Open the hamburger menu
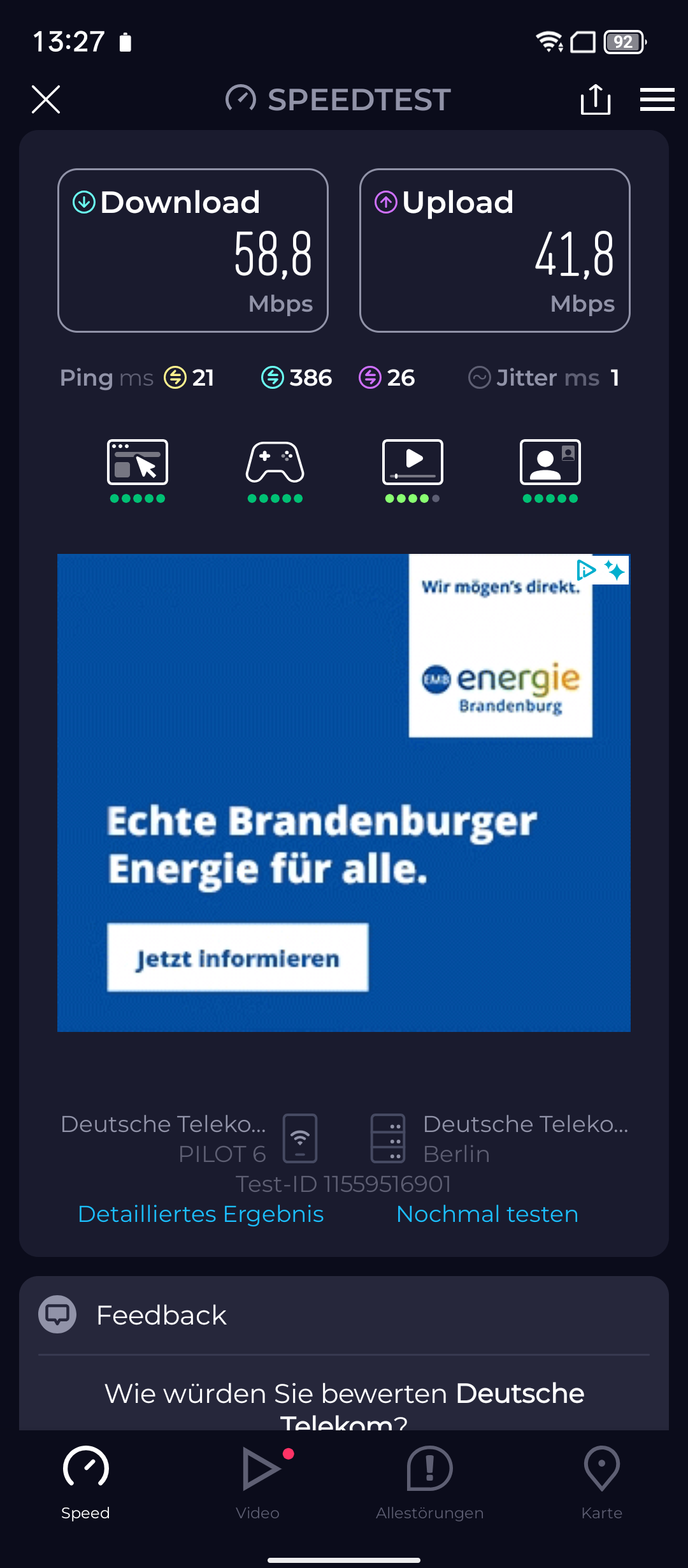 tap(657, 99)
